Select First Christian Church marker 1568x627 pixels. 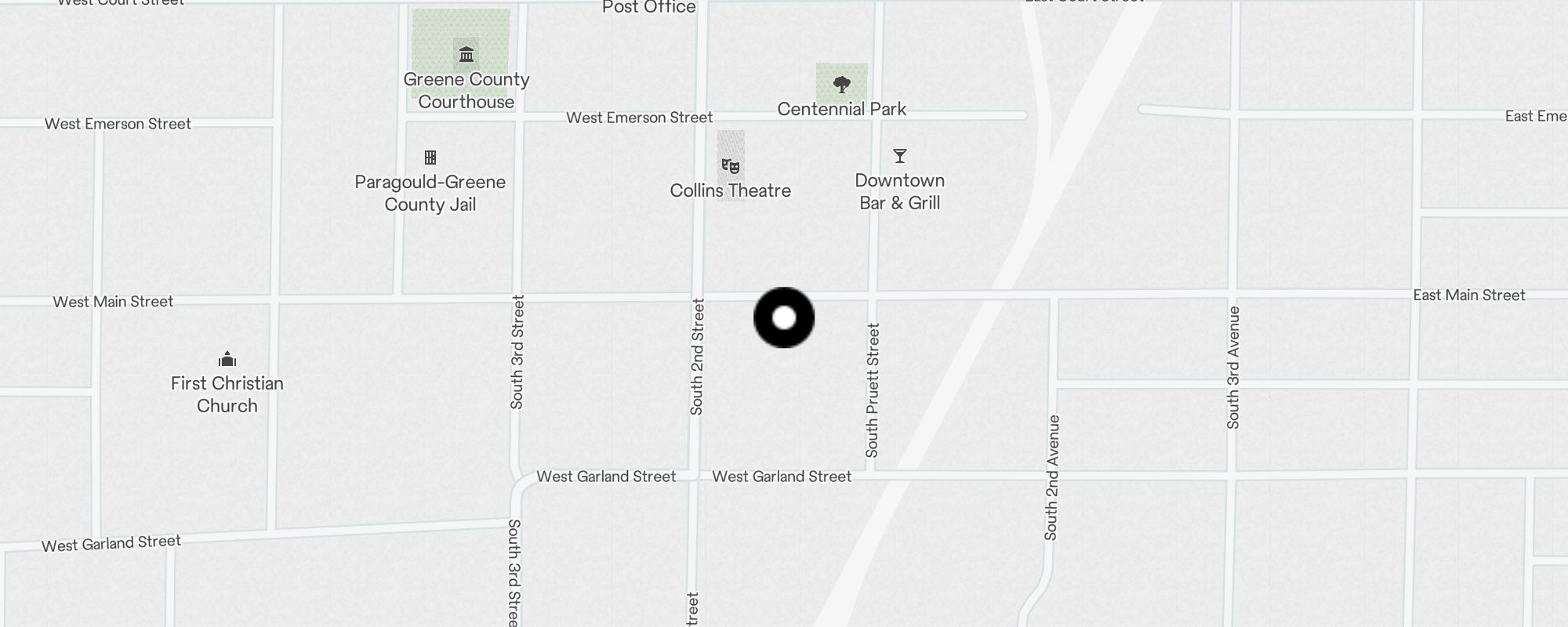[x=227, y=360]
